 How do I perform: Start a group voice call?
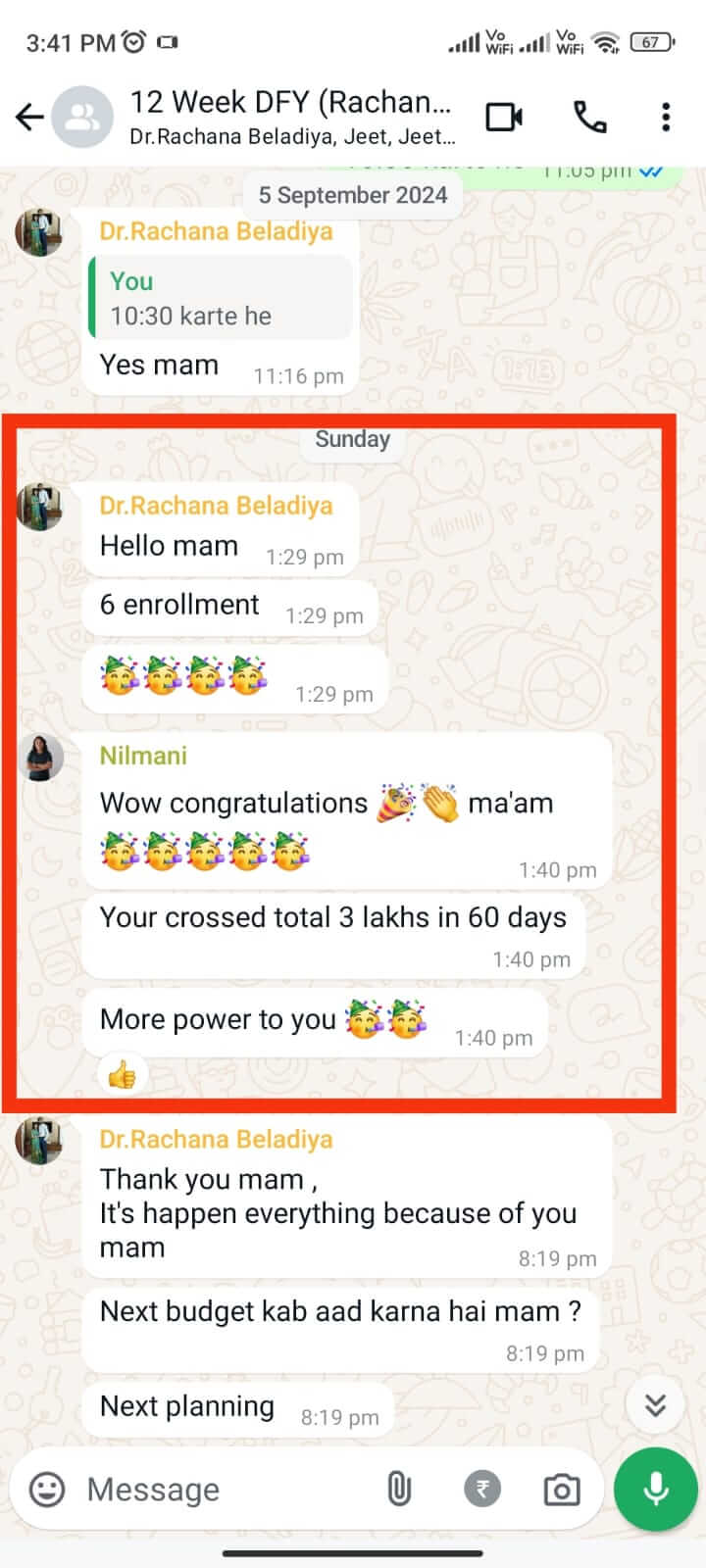click(589, 118)
